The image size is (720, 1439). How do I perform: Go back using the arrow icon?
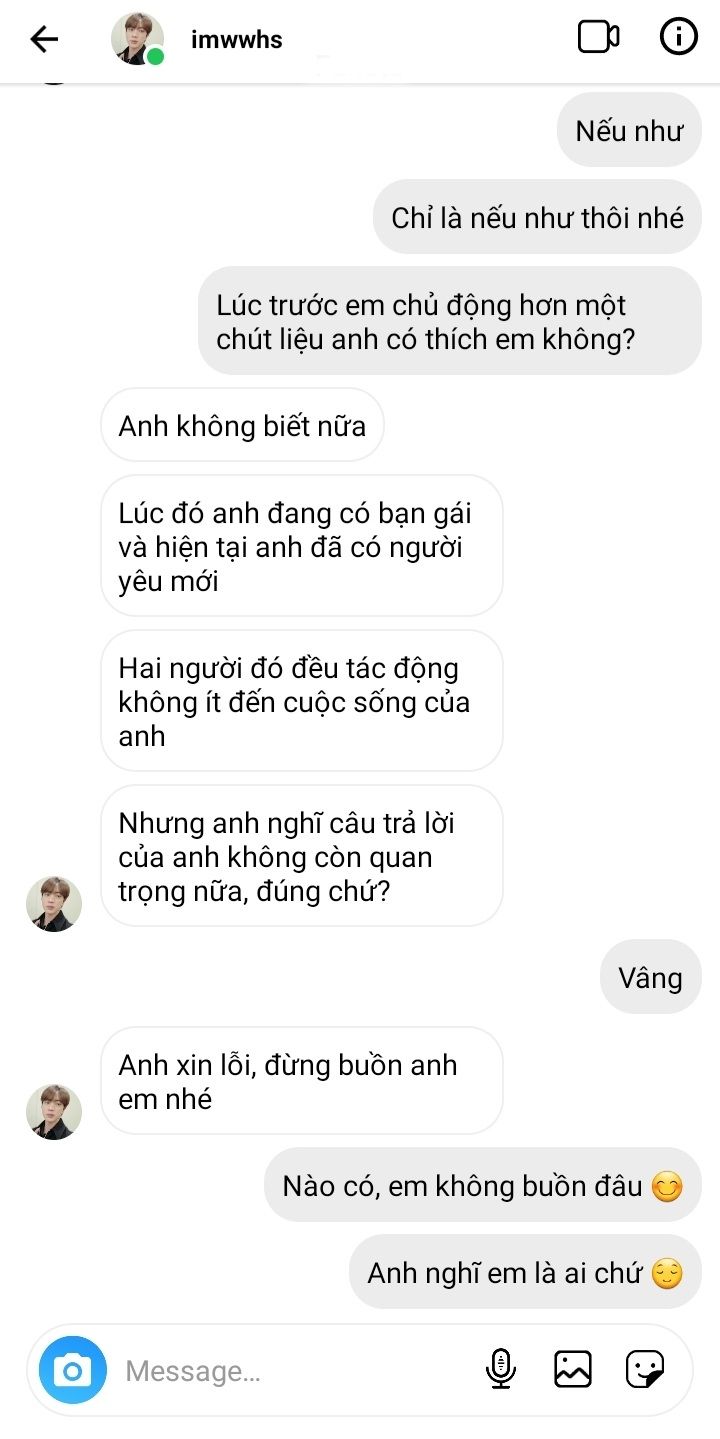[x=44, y=39]
